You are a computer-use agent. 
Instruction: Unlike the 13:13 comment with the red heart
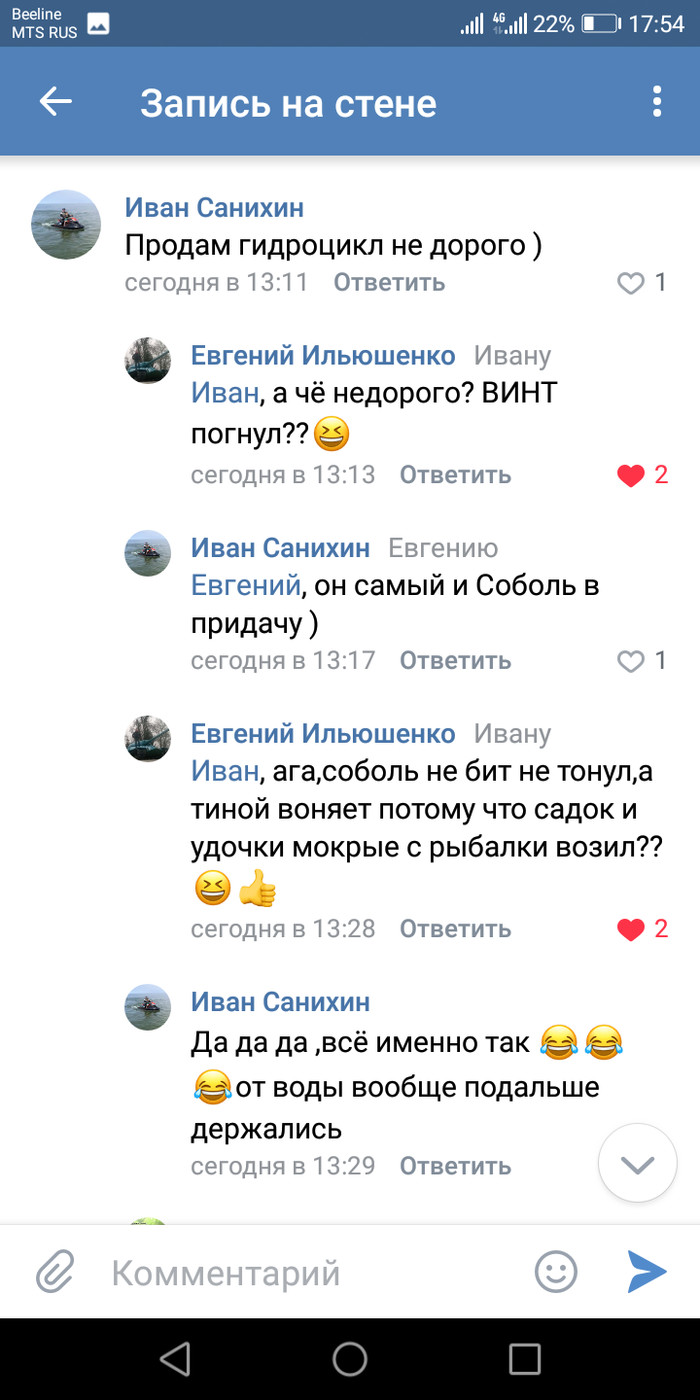[x=631, y=475]
